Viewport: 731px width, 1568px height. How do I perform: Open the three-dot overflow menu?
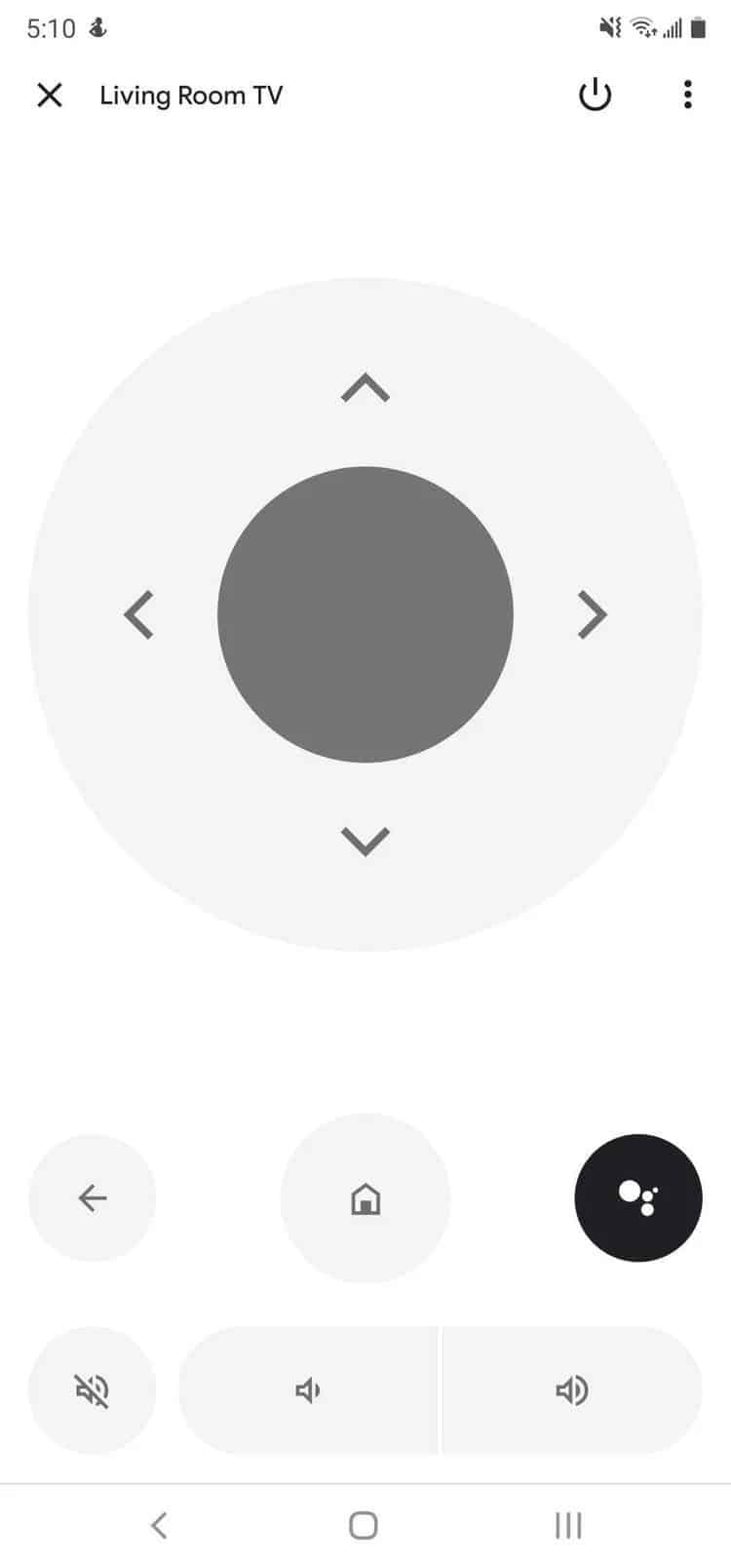[x=688, y=95]
